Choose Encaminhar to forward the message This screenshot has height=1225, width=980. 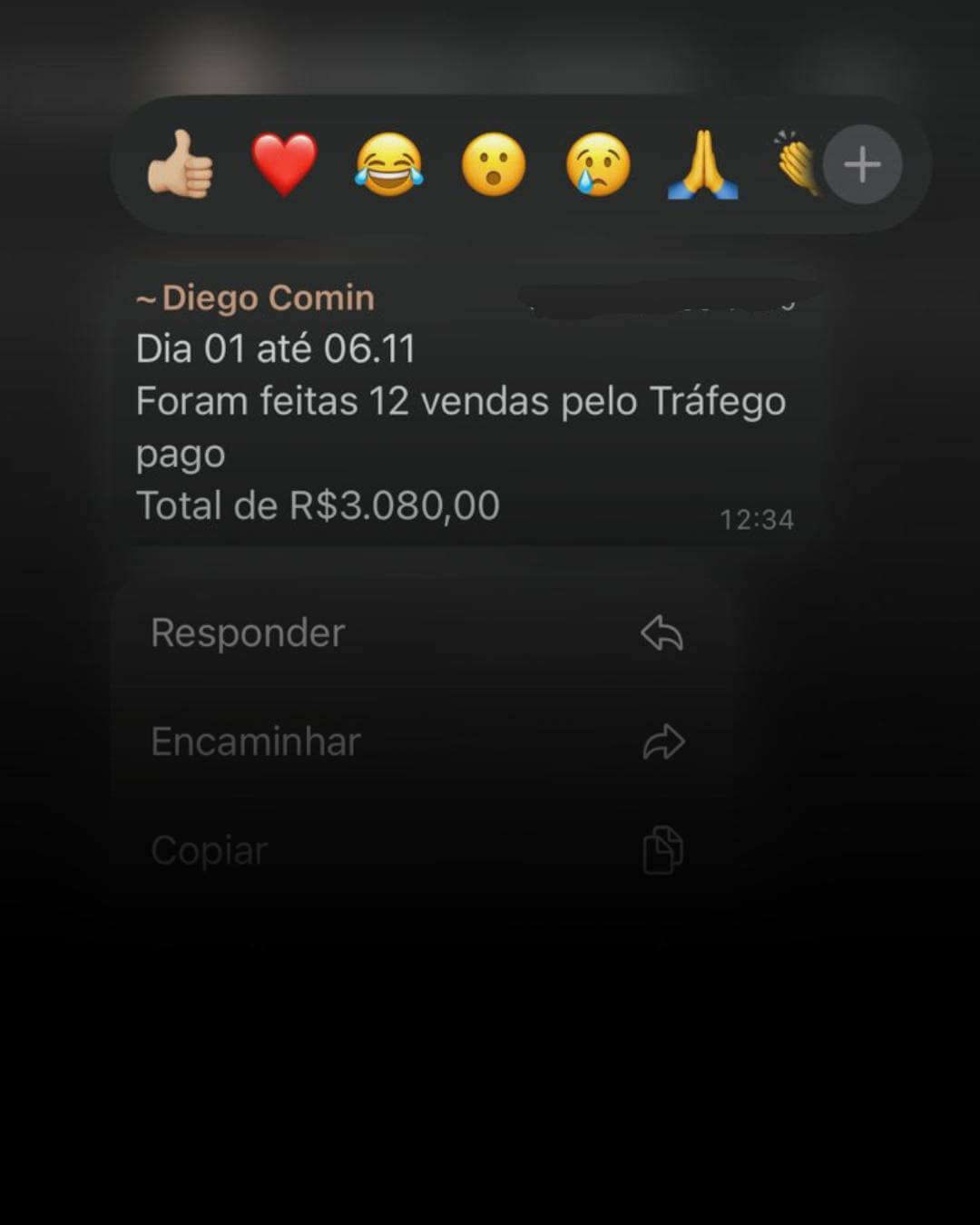tap(417, 741)
